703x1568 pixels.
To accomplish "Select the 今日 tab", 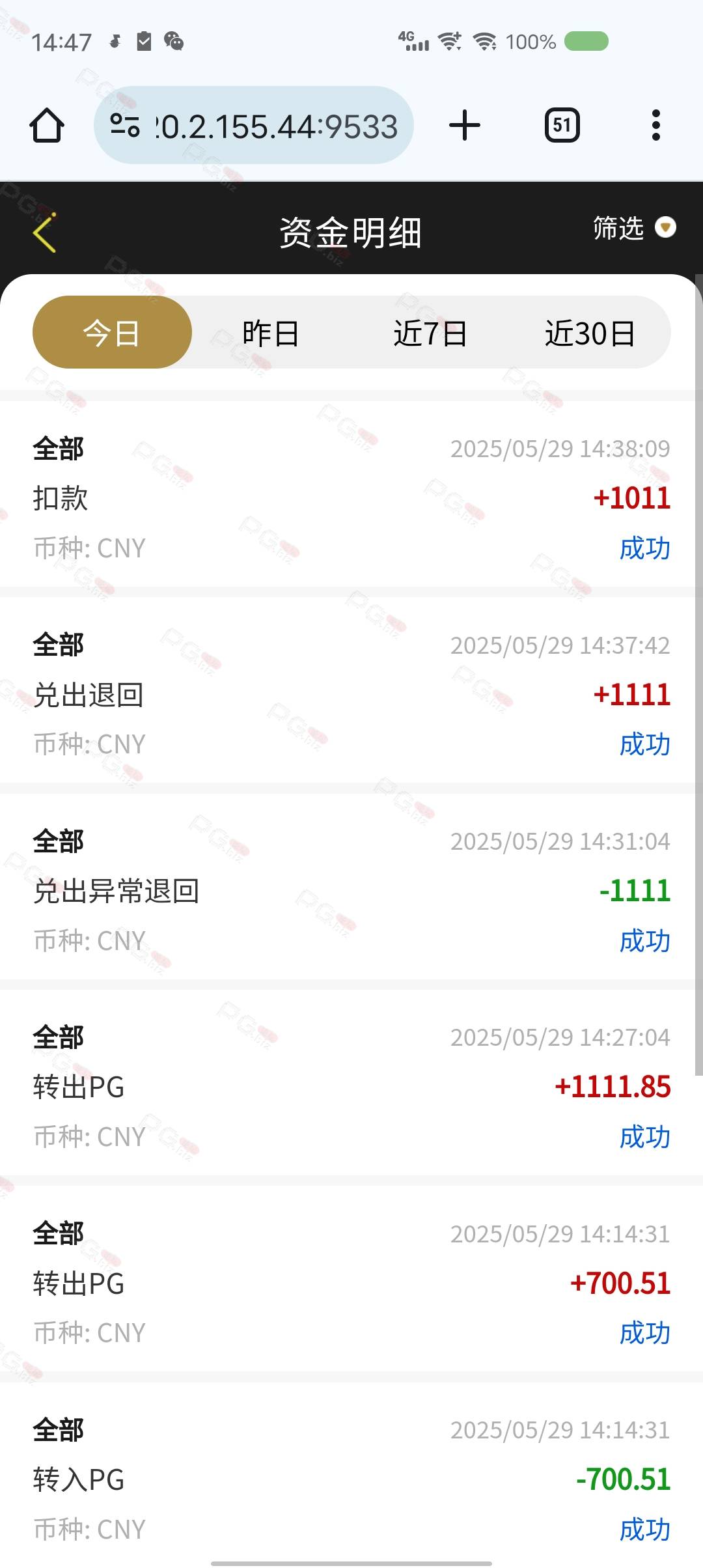I will [x=112, y=333].
